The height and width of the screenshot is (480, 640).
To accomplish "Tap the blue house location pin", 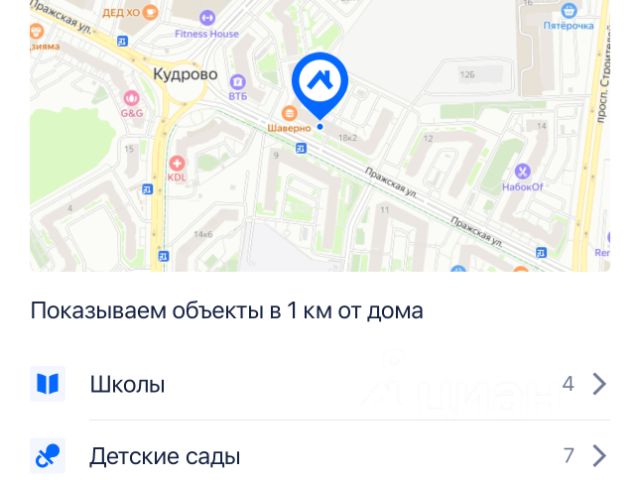I will [x=320, y=81].
